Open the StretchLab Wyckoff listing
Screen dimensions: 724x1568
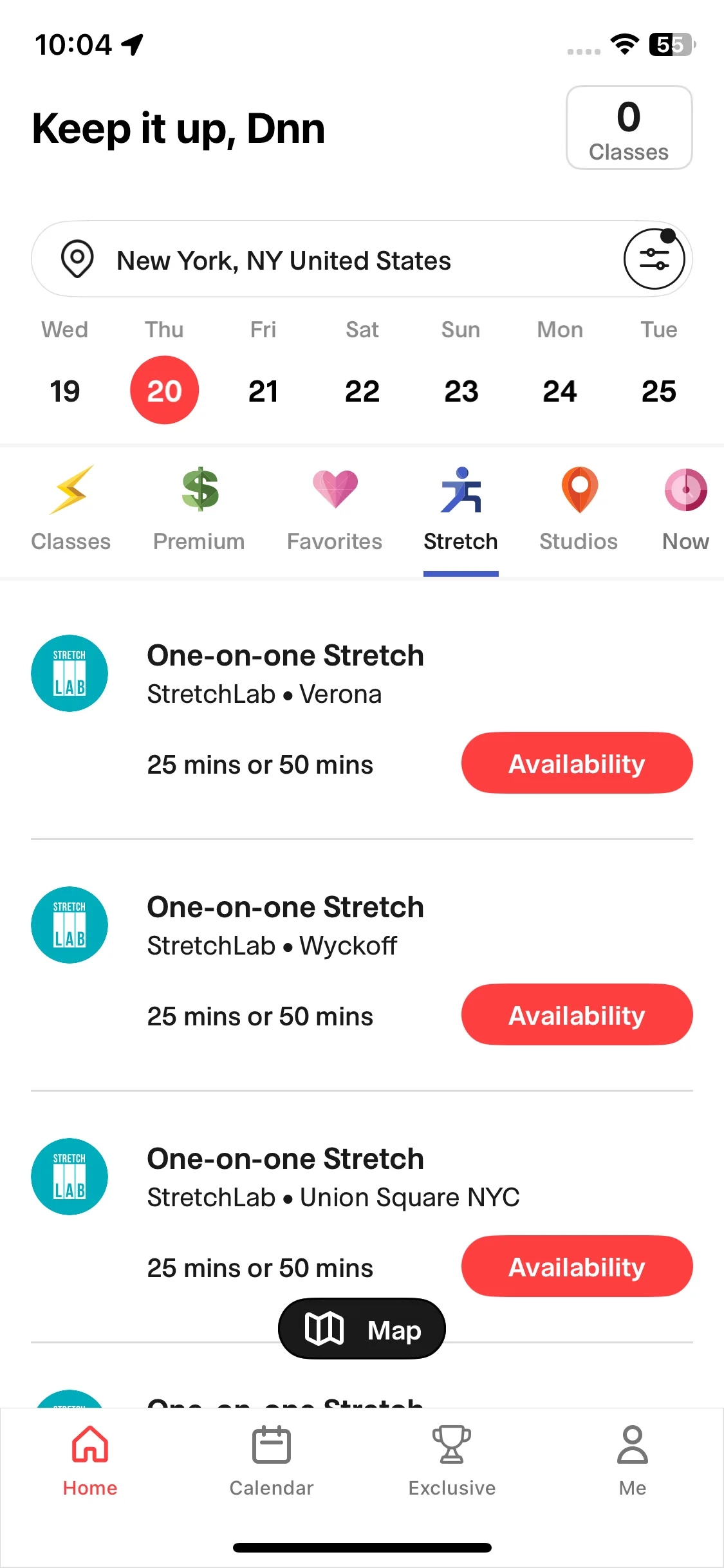tap(285, 925)
